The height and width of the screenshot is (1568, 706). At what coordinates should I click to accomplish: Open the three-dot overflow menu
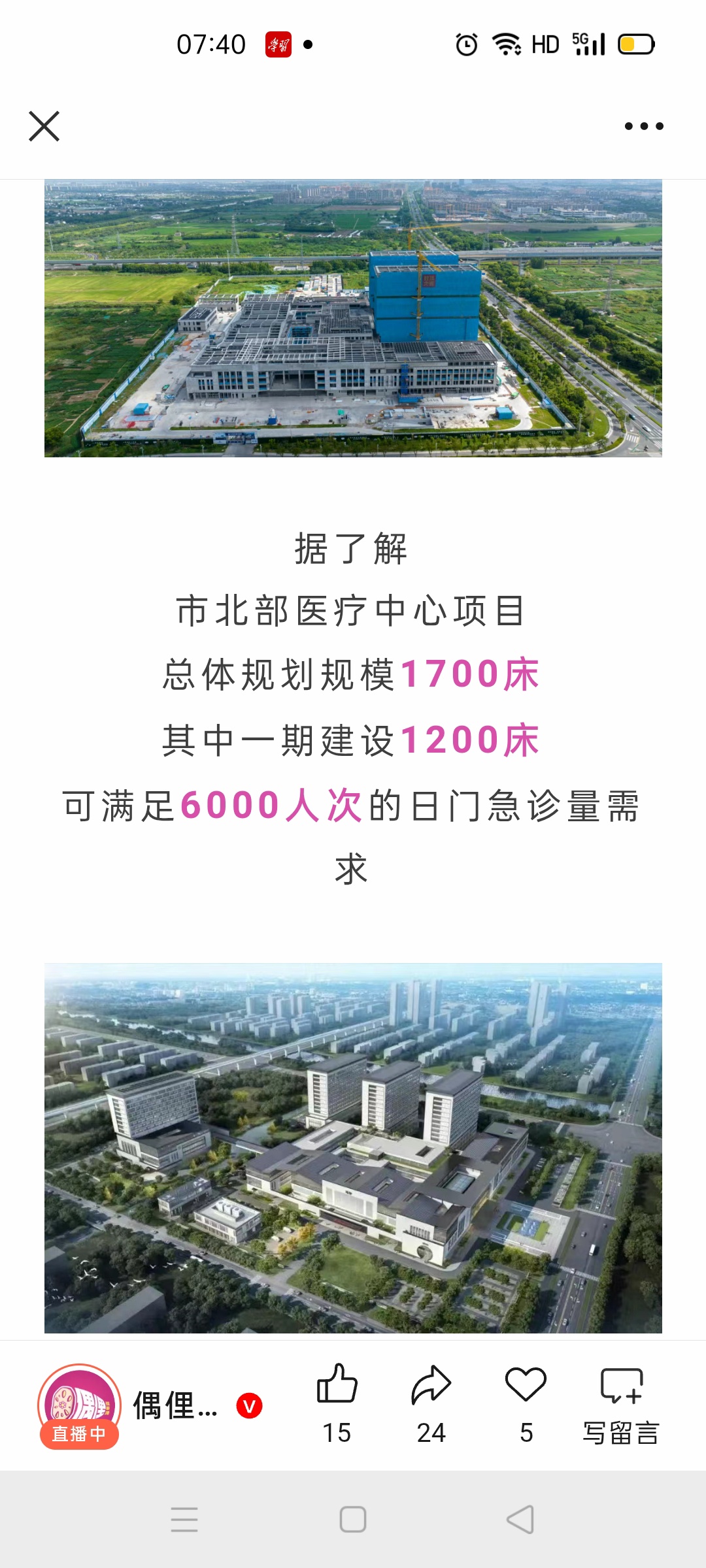[643, 126]
